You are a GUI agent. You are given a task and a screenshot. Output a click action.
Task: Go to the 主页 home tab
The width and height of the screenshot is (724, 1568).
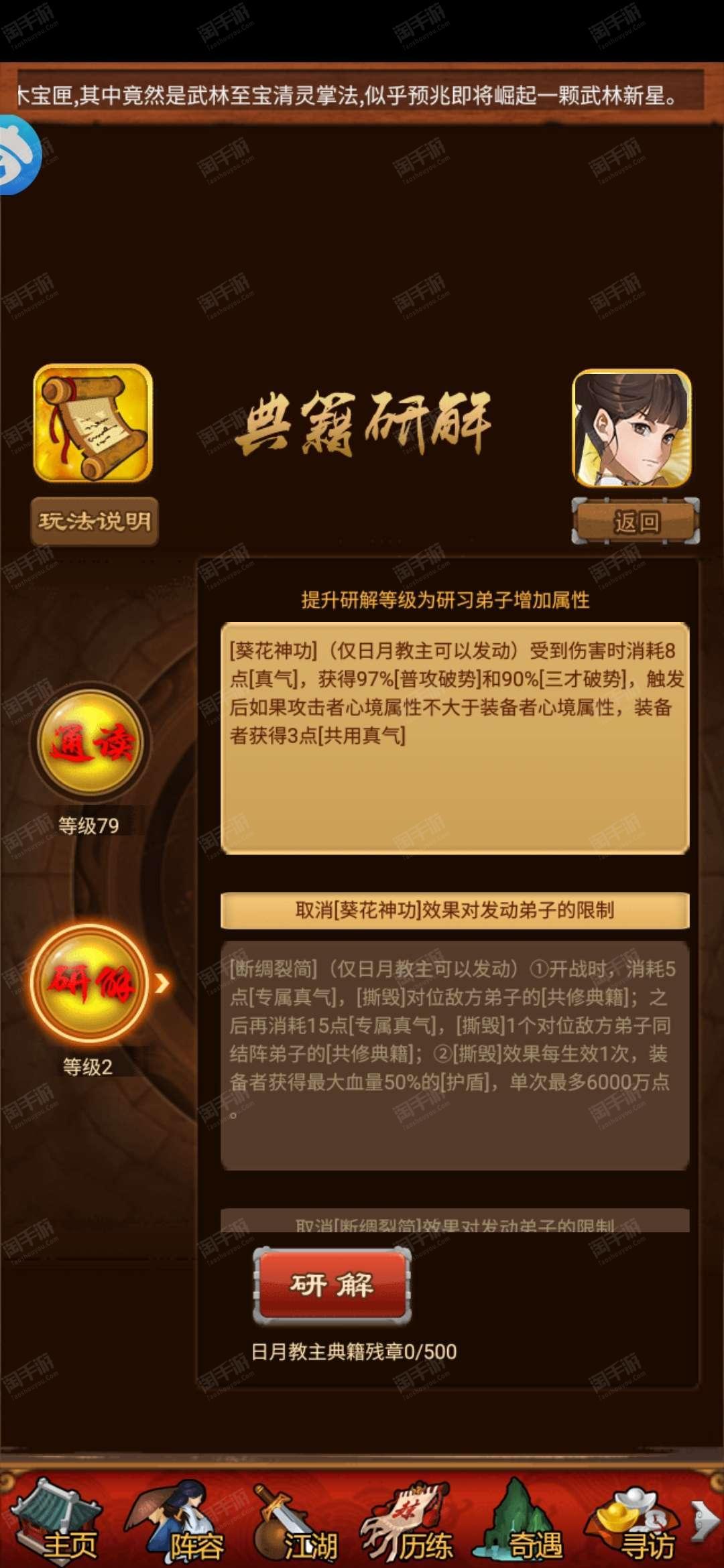pos(59,1522)
